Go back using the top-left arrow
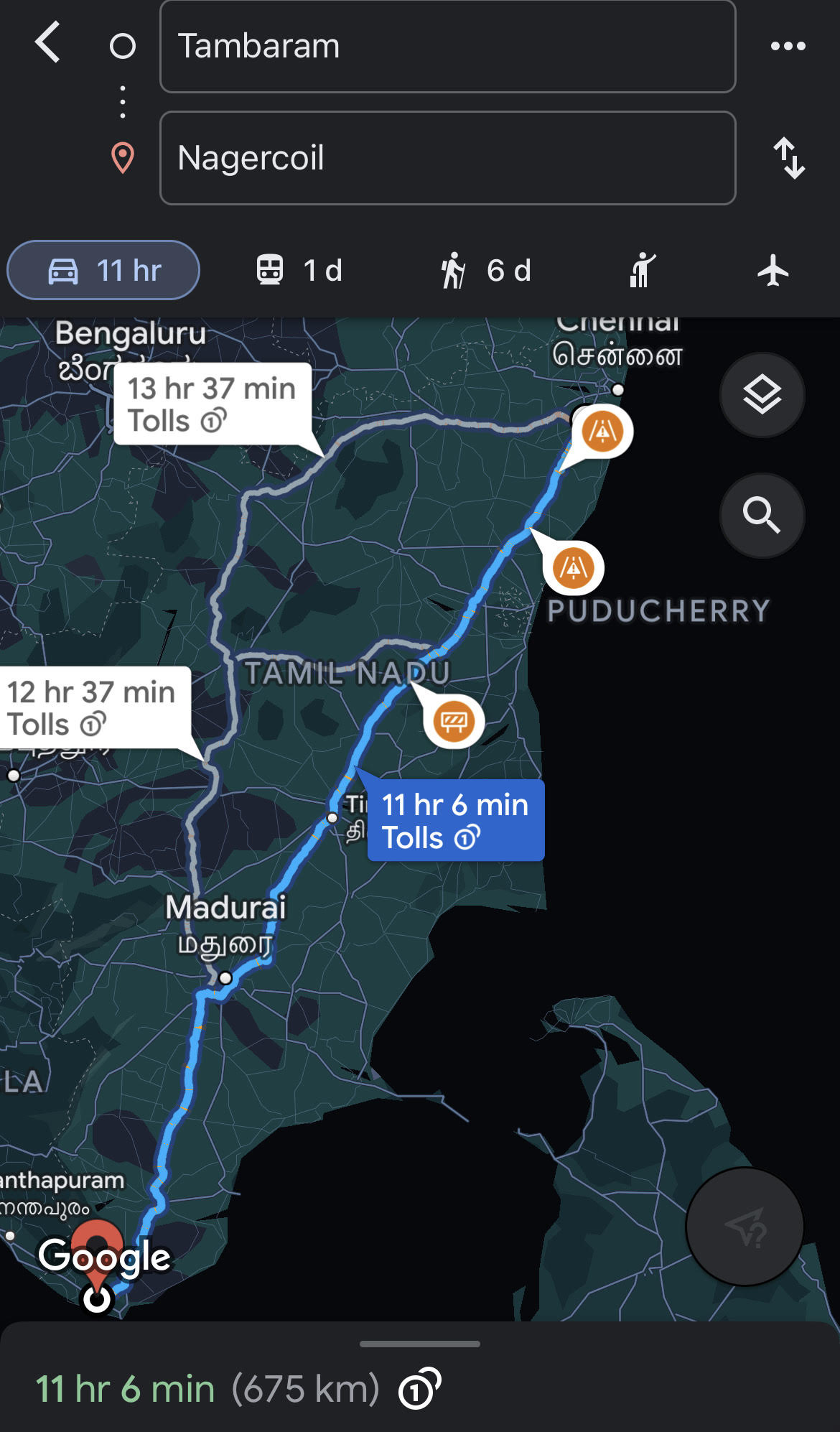Screen dimensions: 840x1432 pyautogui.click(x=48, y=42)
